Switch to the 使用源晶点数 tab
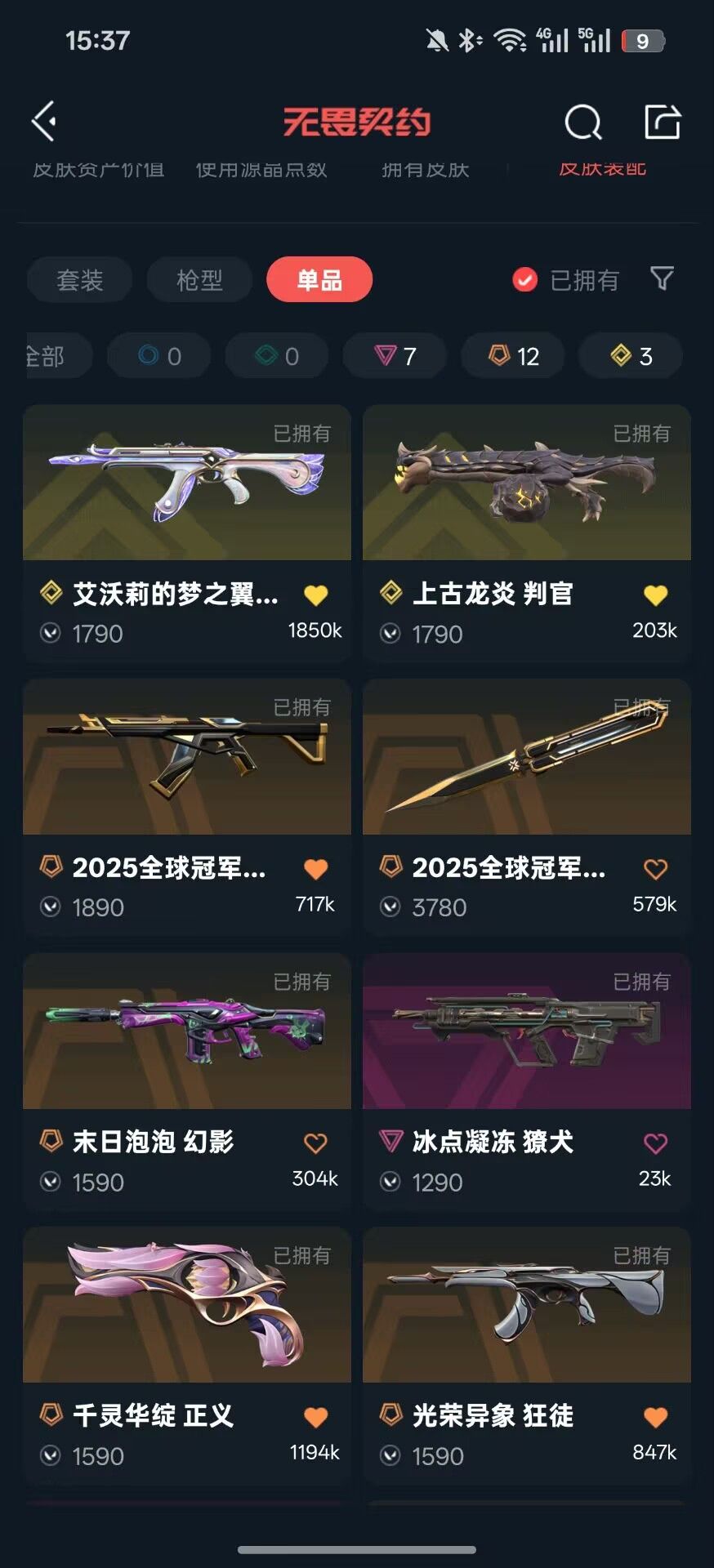 click(x=261, y=171)
